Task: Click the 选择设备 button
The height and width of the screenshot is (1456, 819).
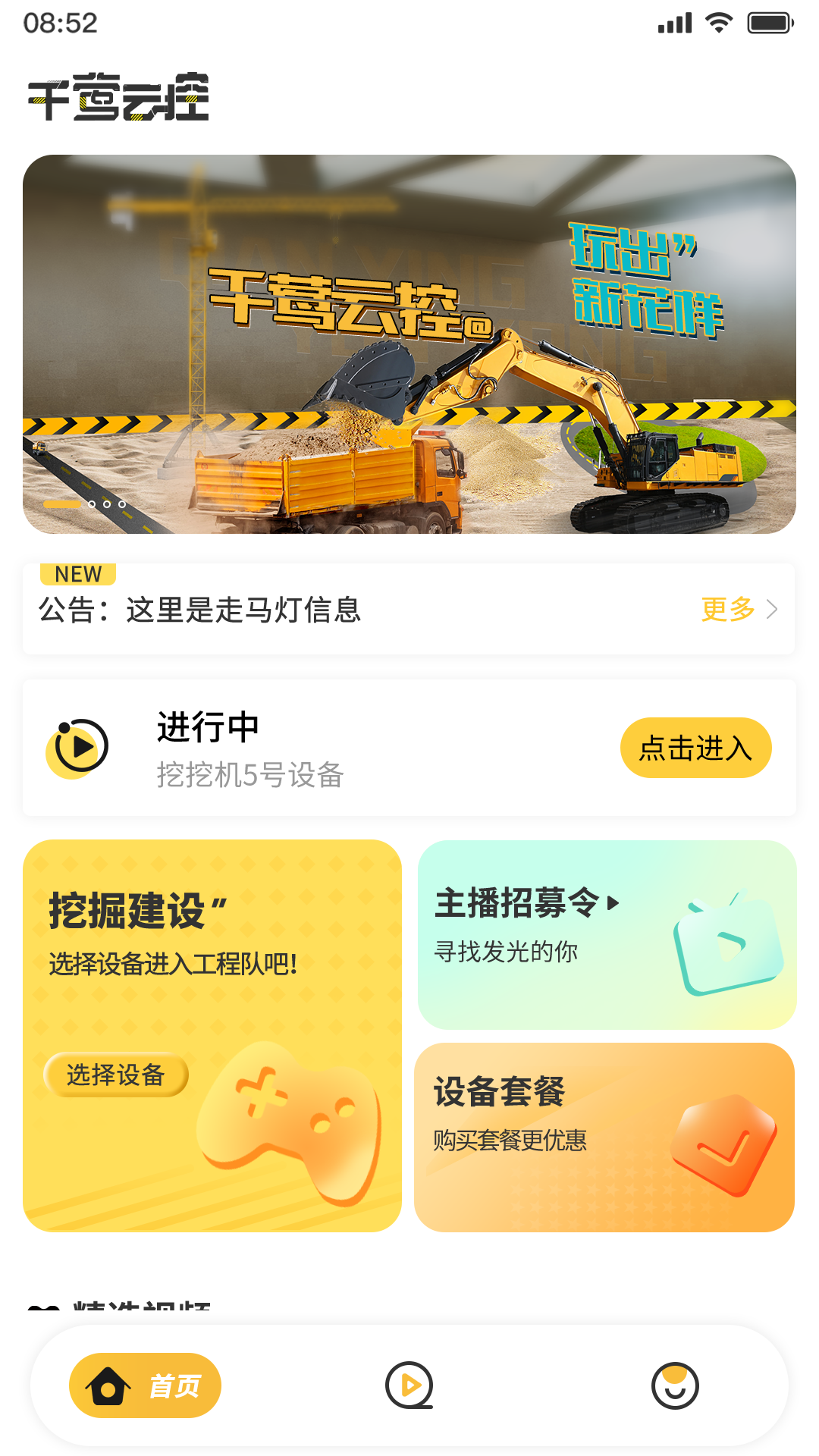Action: pos(118,1075)
